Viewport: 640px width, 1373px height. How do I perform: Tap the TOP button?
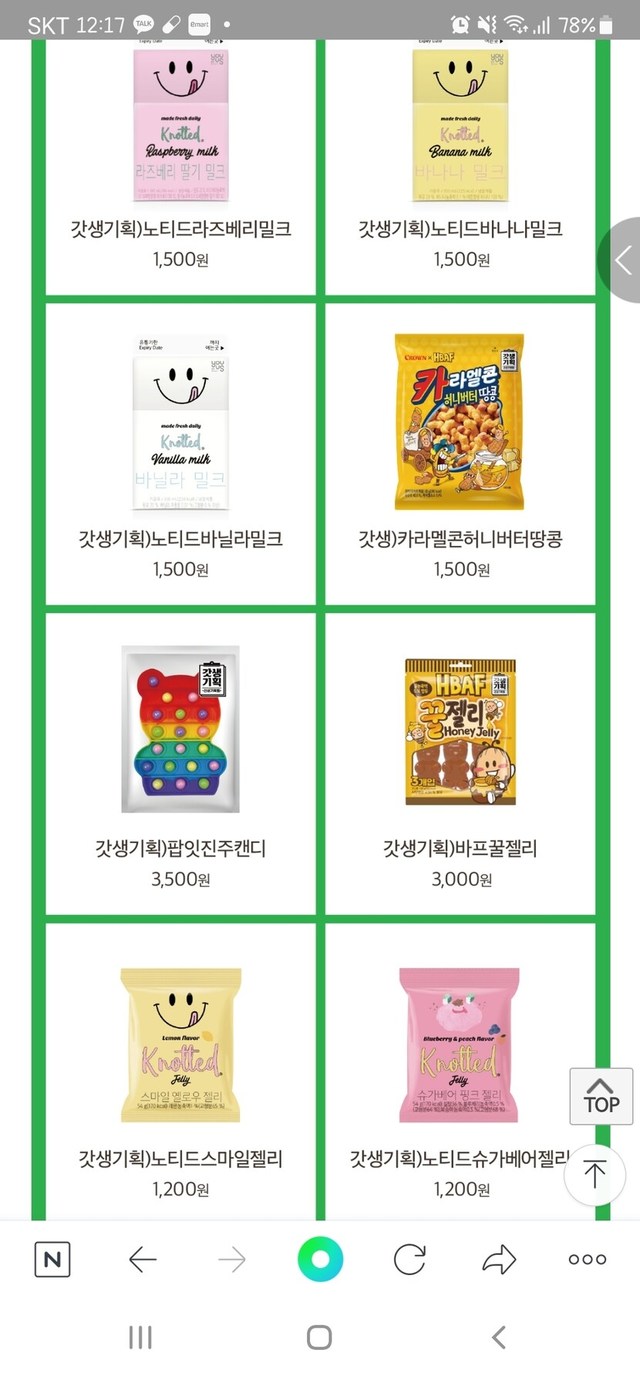click(x=601, y=1096)
